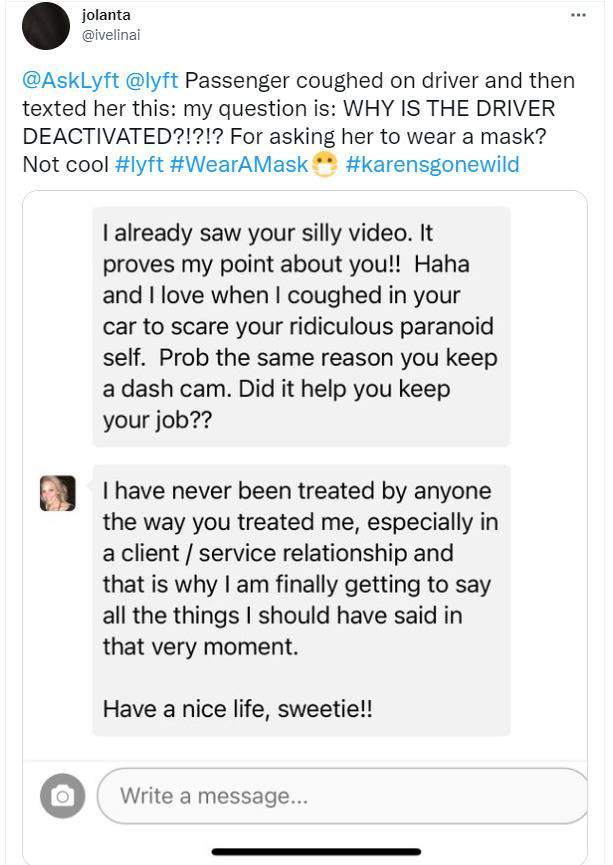The image size is (613, 865).
Task: Open the tweet's overflow menu
Action: click(578, 16)
